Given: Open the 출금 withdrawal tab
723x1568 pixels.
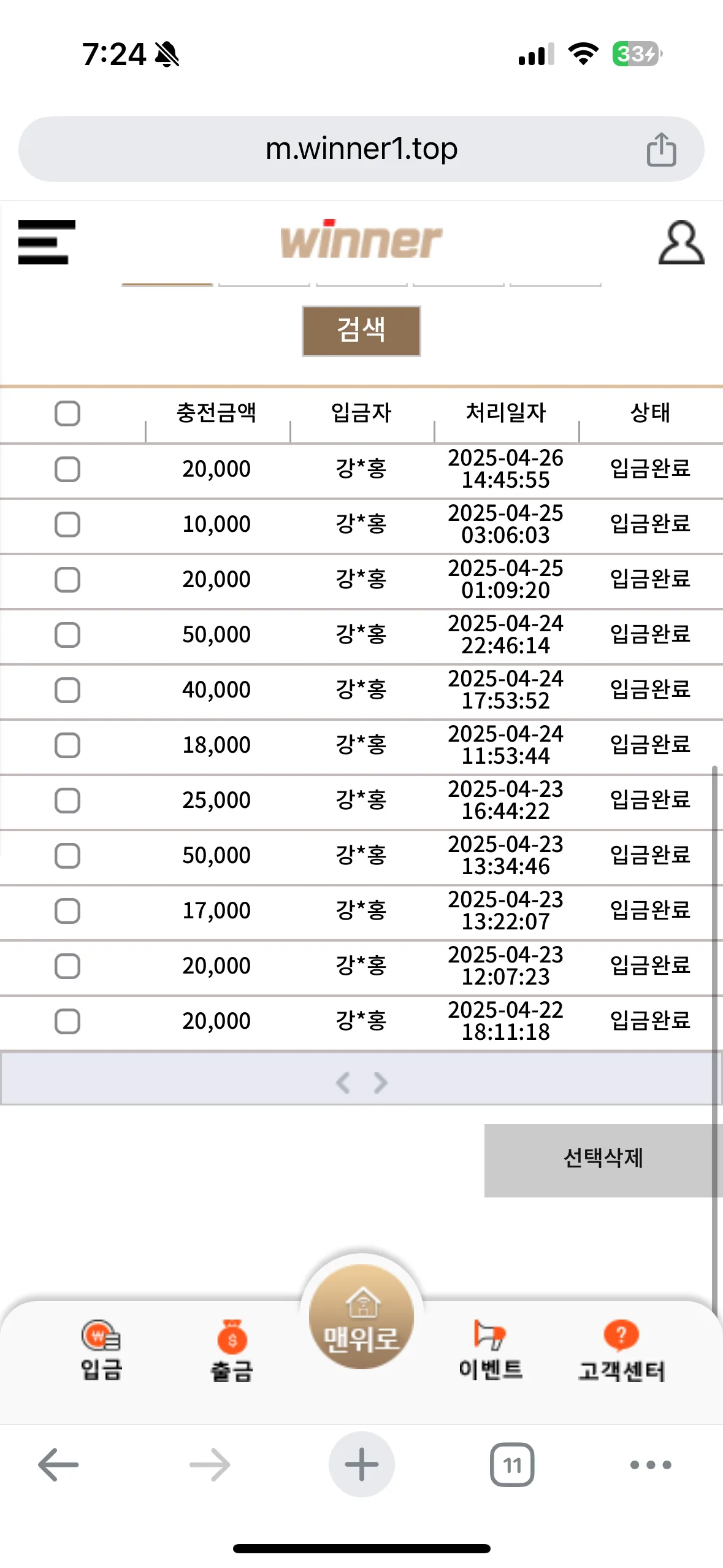Looking at the screenshot, I should (232, 1350).
